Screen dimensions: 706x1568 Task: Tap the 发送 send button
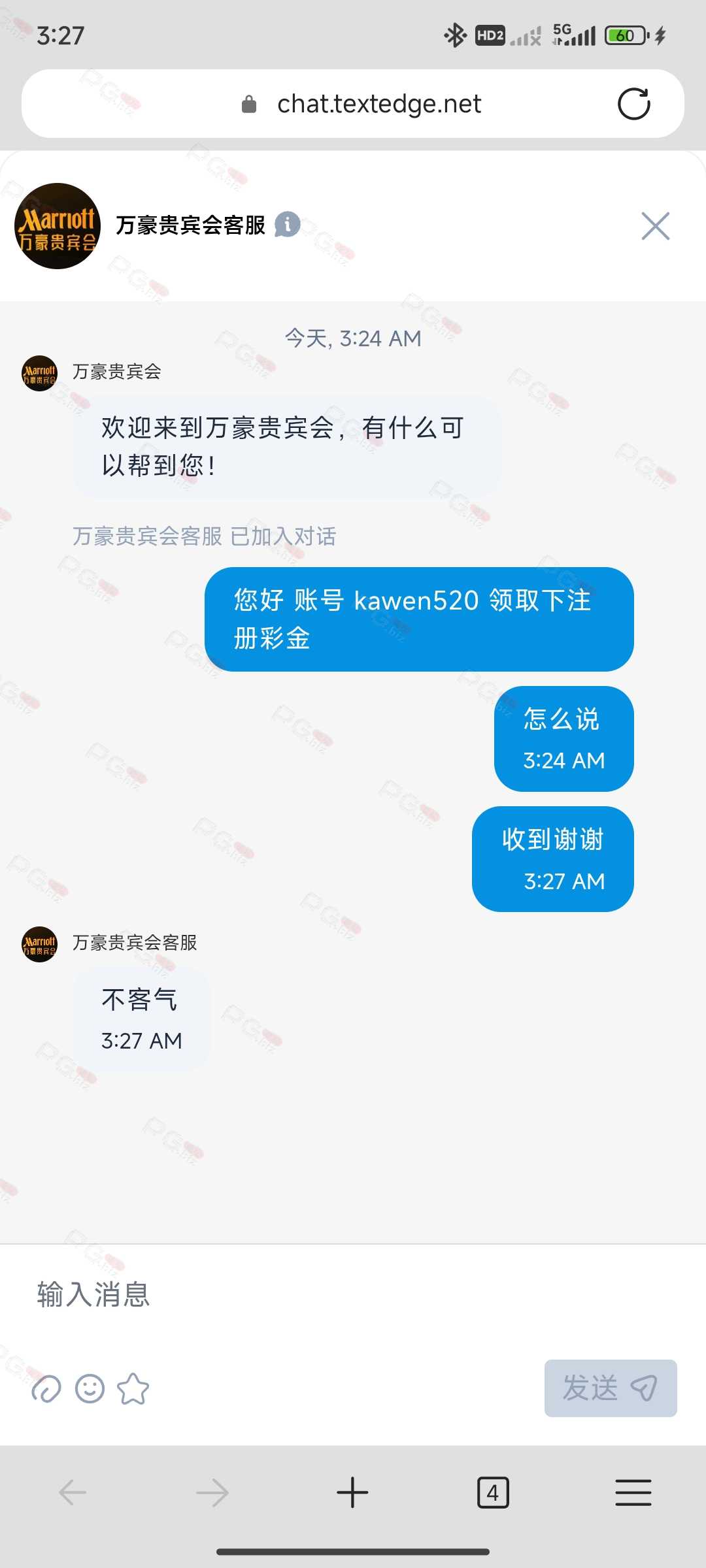click(610, 1388)
